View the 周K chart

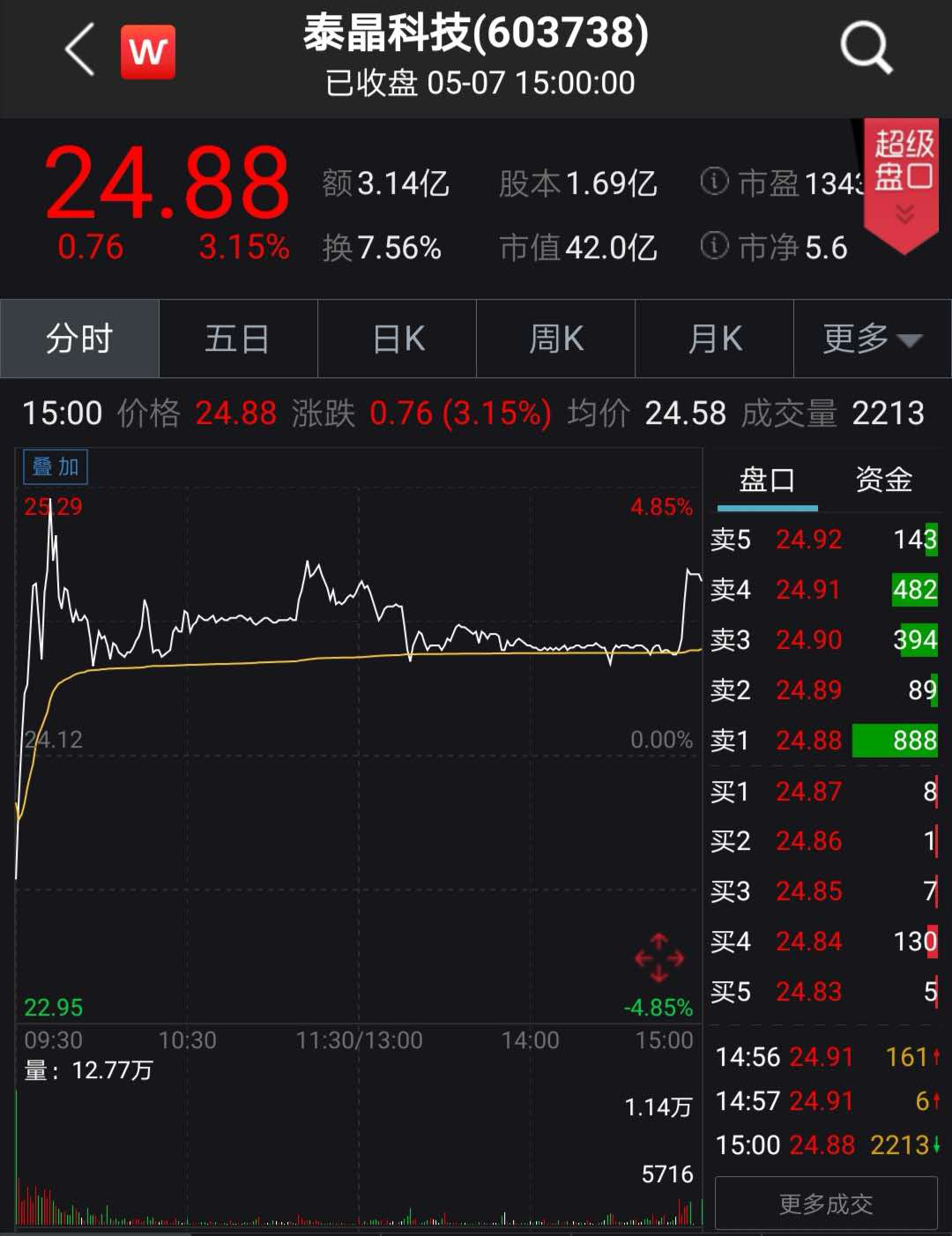[x=556, y=339]
